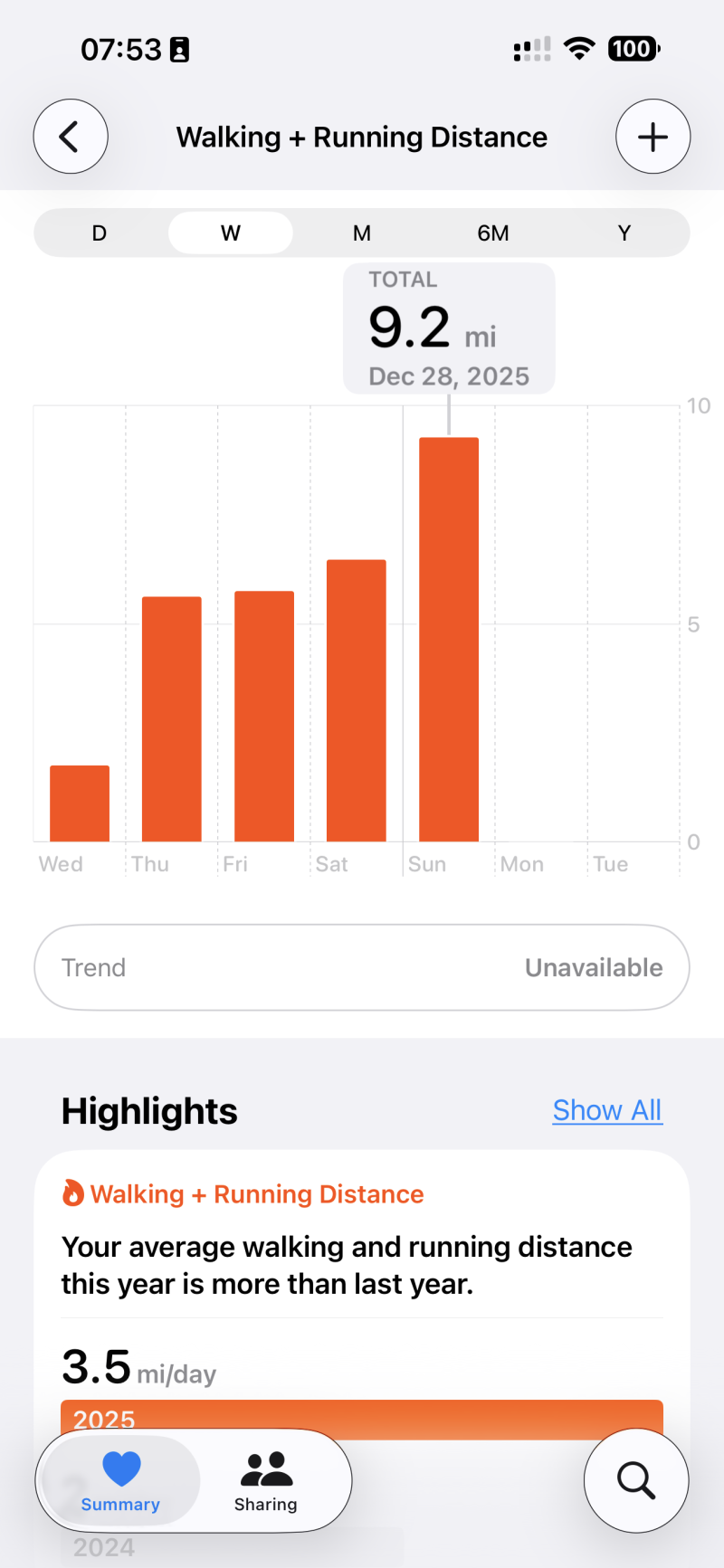Switch to the M month view
724x1568 pixels.
[362, 233]
